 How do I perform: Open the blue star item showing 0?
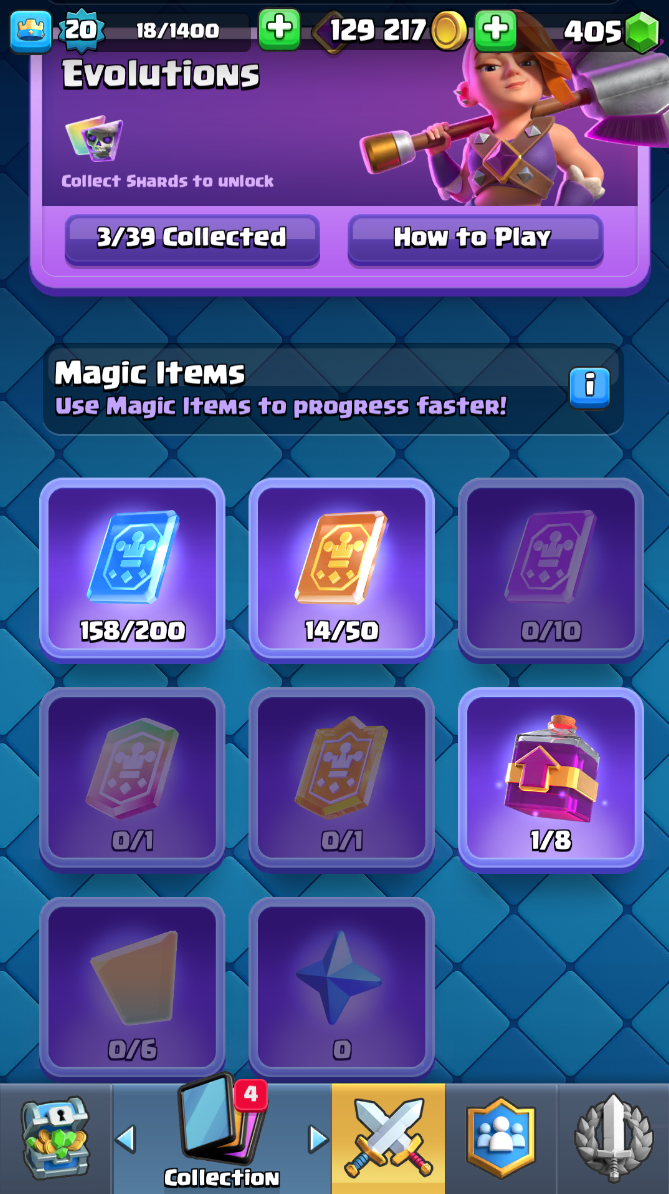pyautogui.click(x=342, y=988)
